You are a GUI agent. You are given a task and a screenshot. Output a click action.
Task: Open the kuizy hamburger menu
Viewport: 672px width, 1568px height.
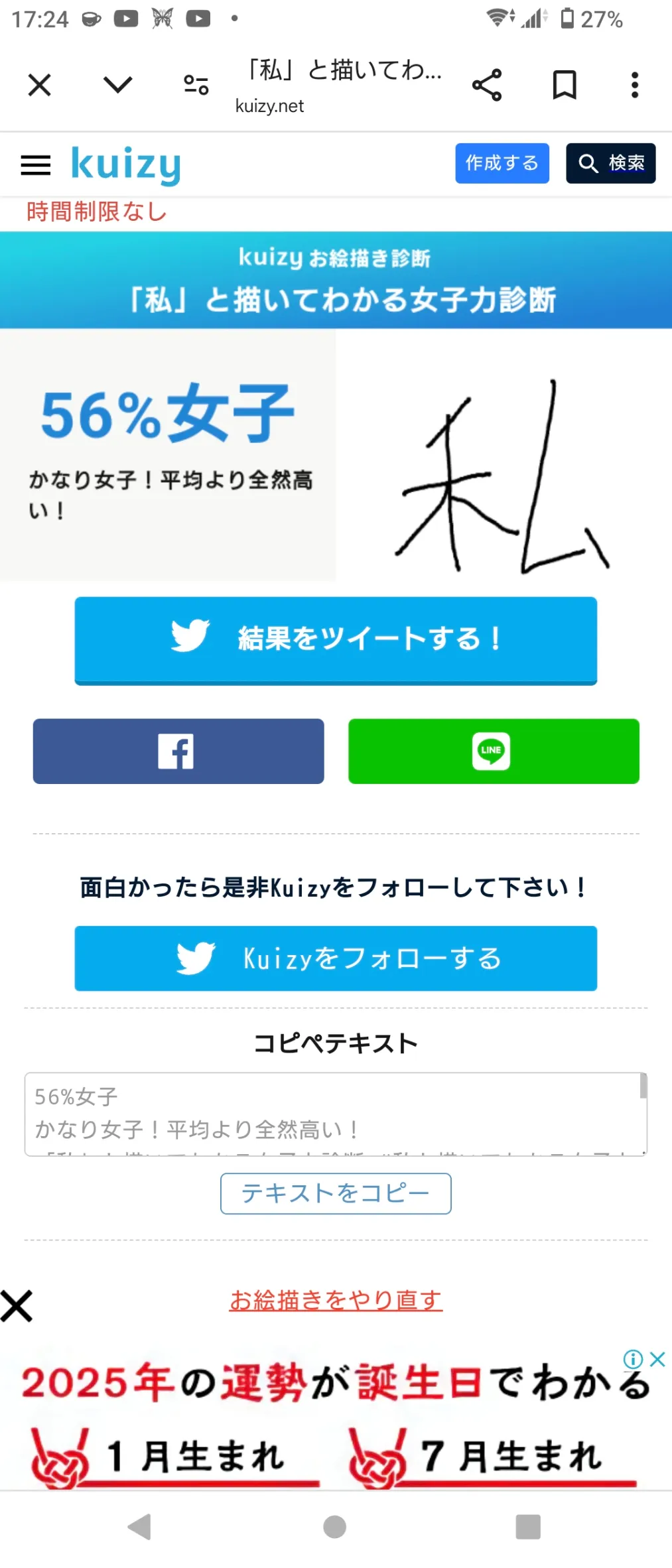click(36, 165)
